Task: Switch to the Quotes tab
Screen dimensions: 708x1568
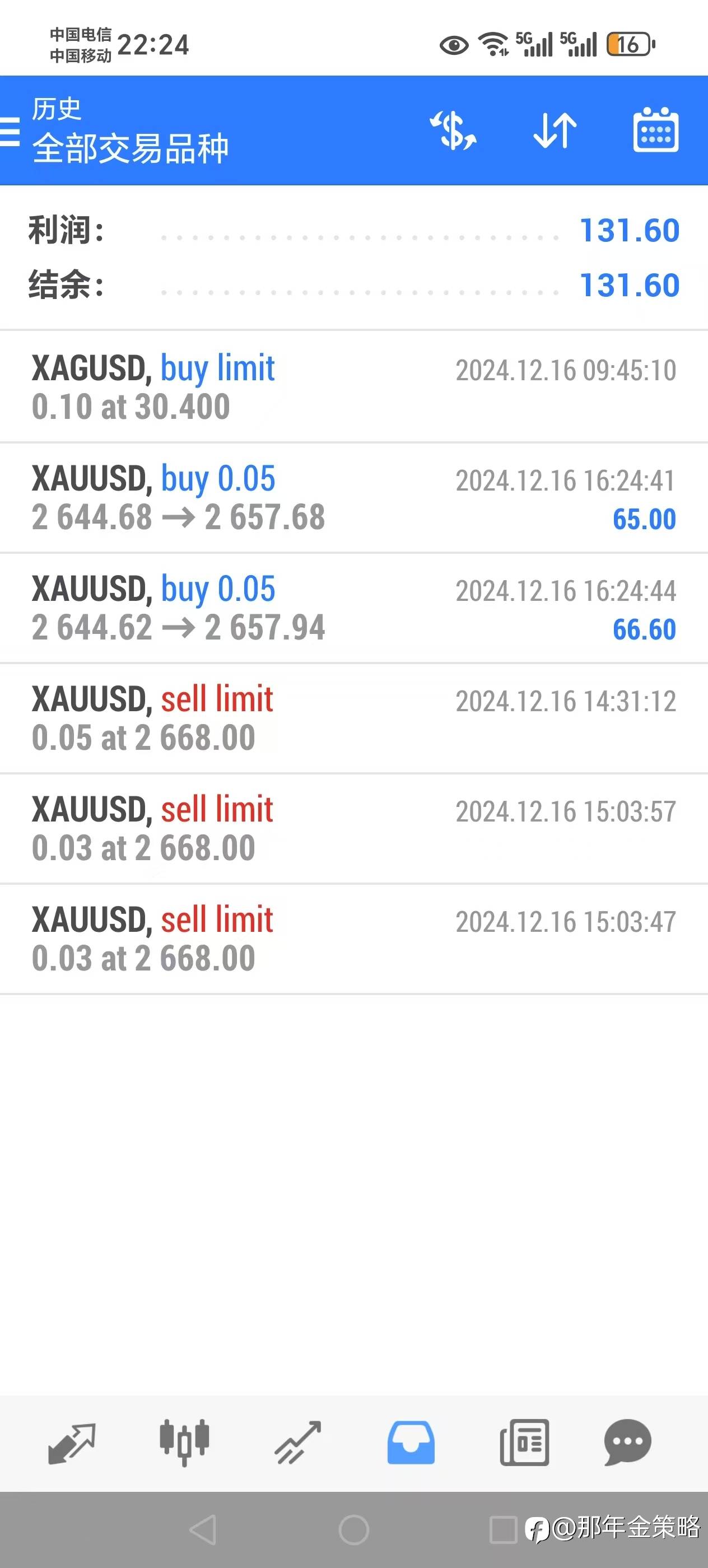Action: (72, 1443)
